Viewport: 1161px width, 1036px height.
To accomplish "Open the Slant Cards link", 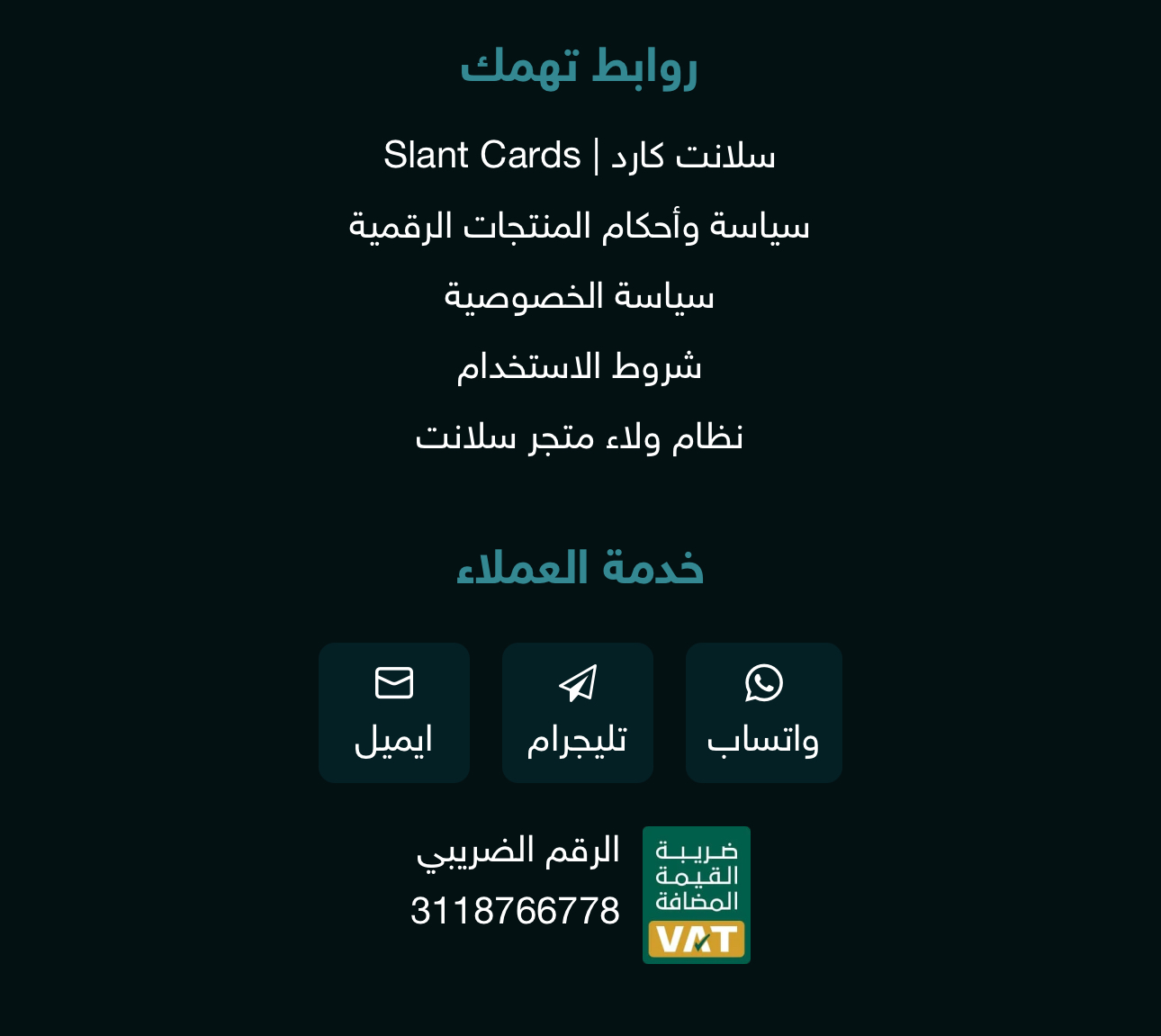I will pyautogui.click(x=579, y=156).
